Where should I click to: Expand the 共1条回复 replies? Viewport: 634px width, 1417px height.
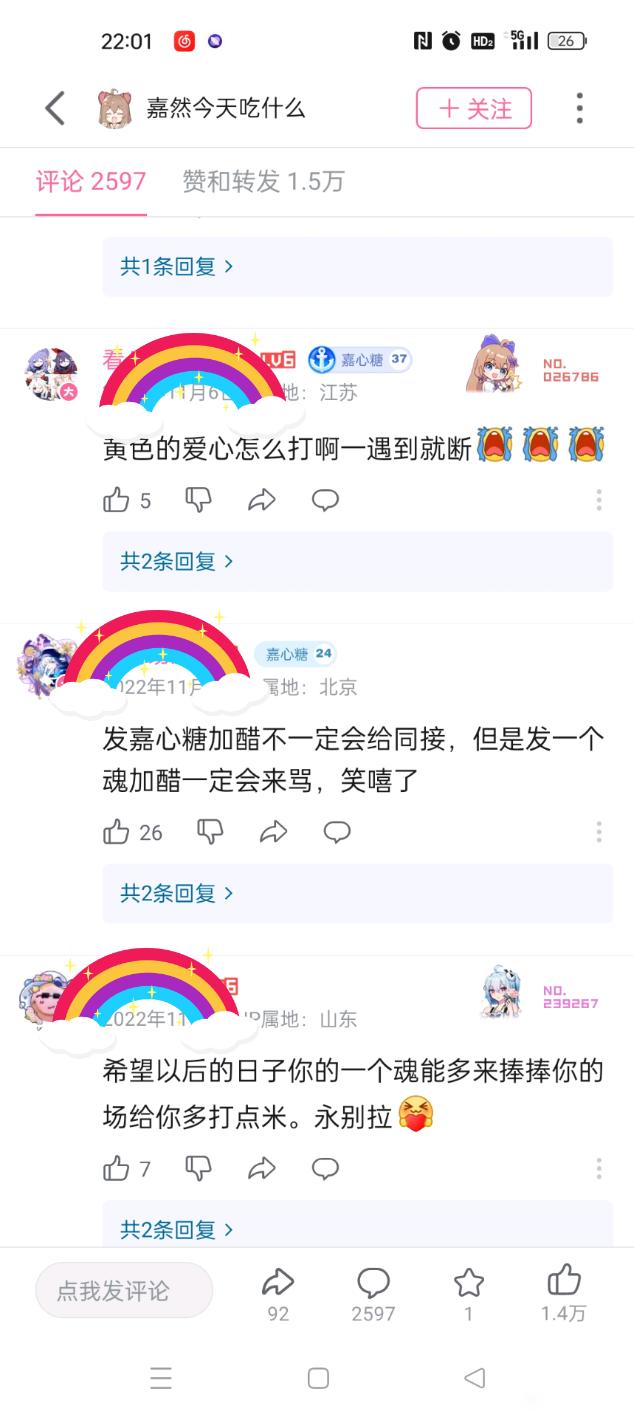(x=177, y=266)
